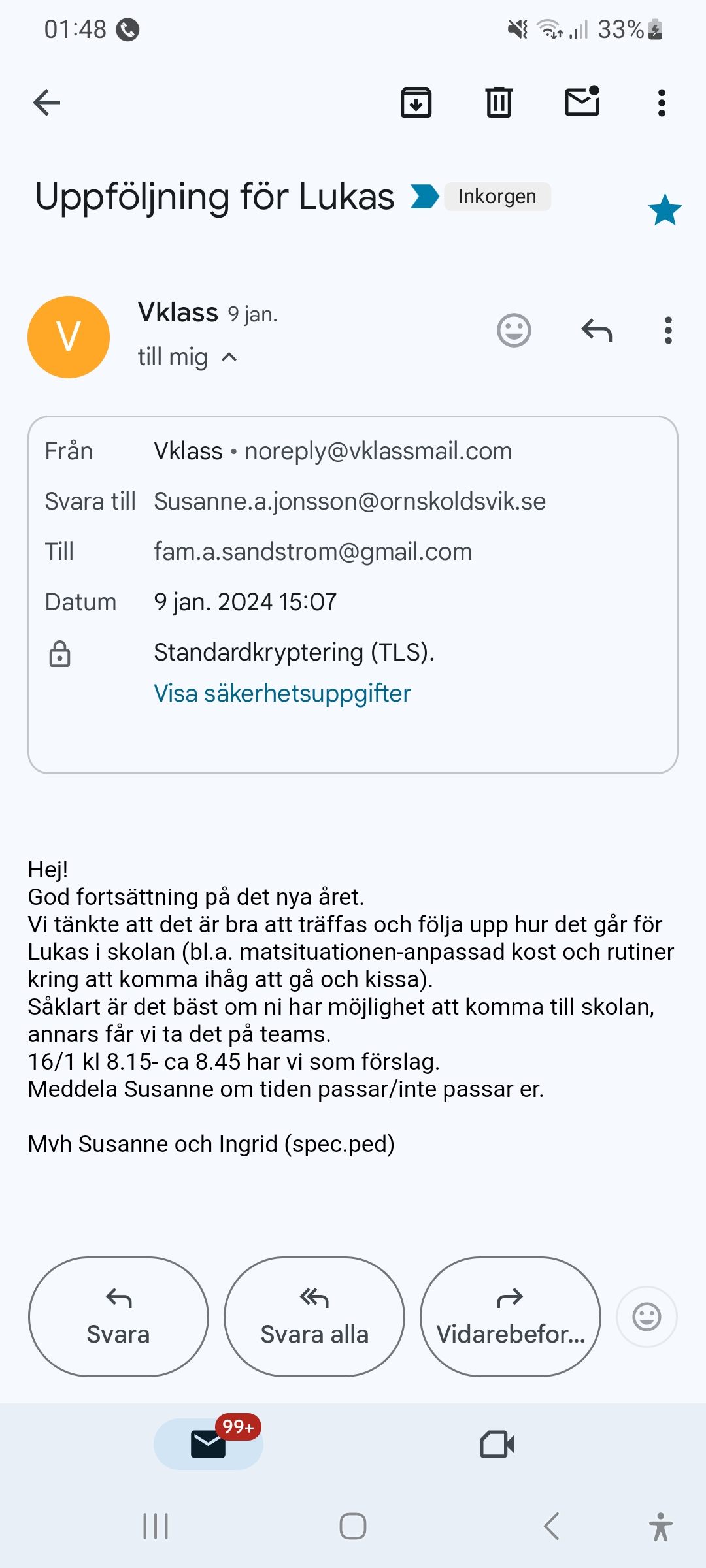The height and width of the screenshot is (1568, 706).
Task: Tap the Inkorgen label chip
Action: click(497, 197)
